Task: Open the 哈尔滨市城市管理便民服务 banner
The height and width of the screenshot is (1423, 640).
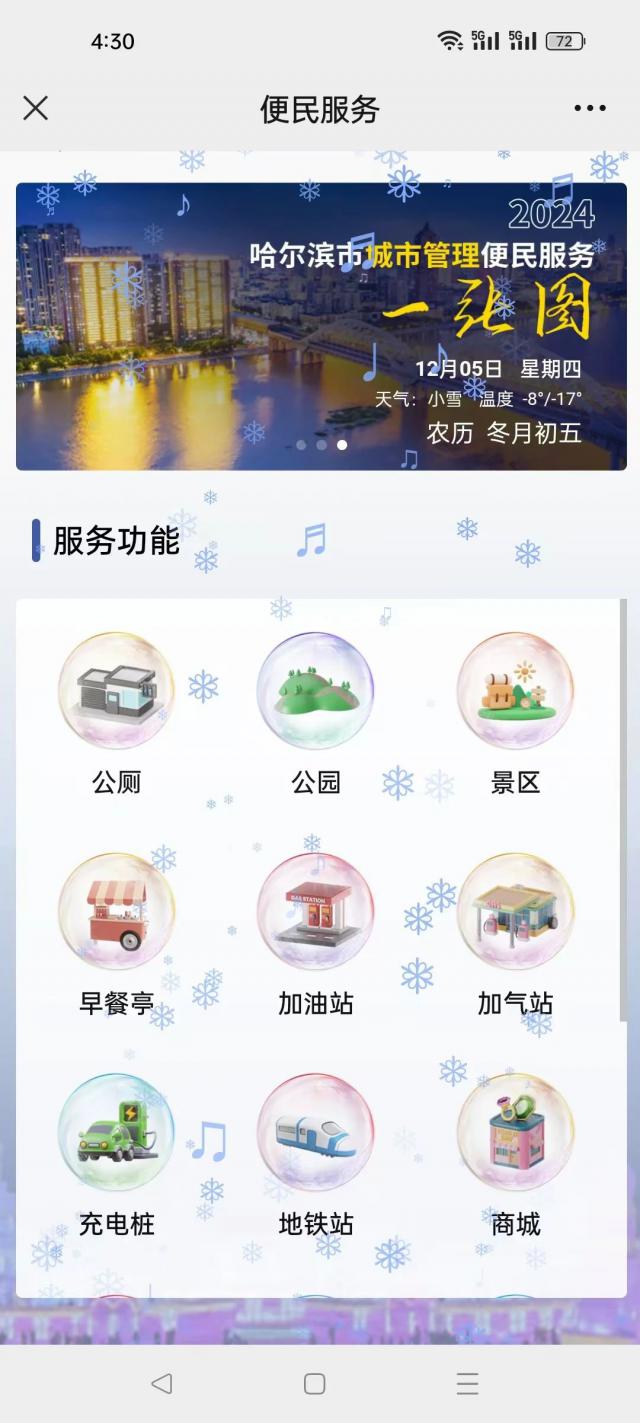Action: 321,326
